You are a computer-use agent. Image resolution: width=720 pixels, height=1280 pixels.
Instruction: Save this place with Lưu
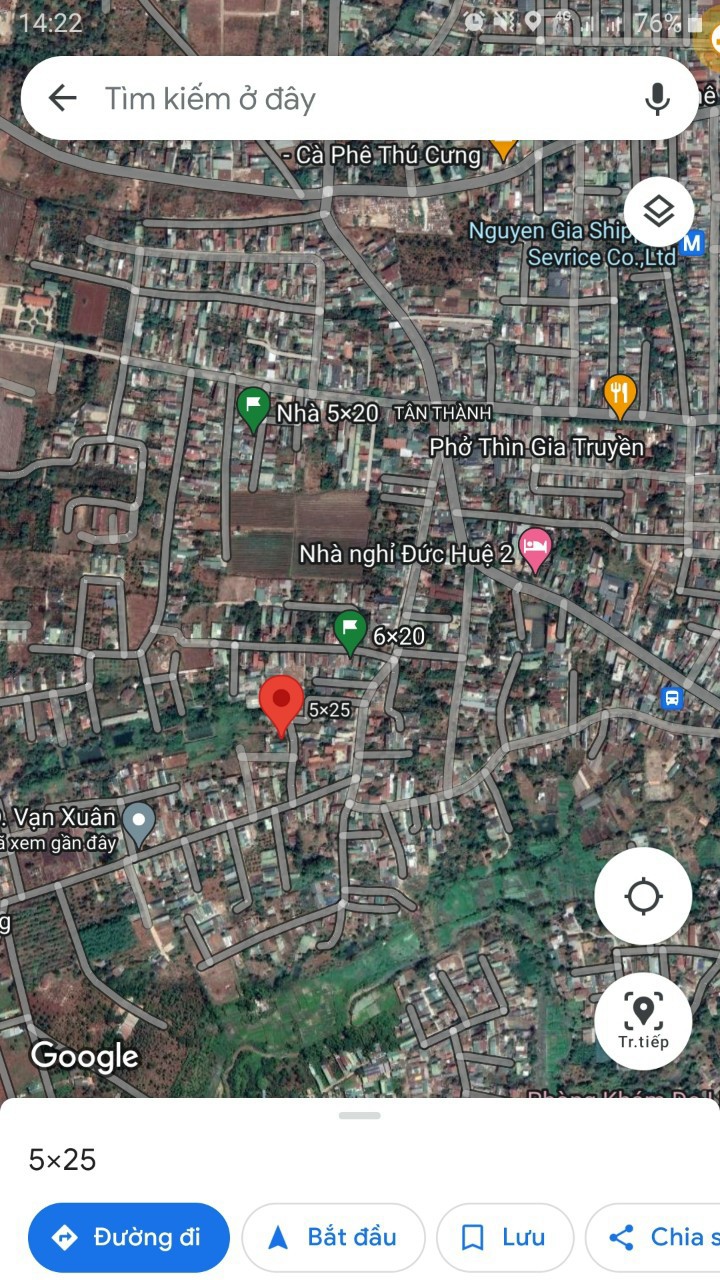click(505, 1237)
